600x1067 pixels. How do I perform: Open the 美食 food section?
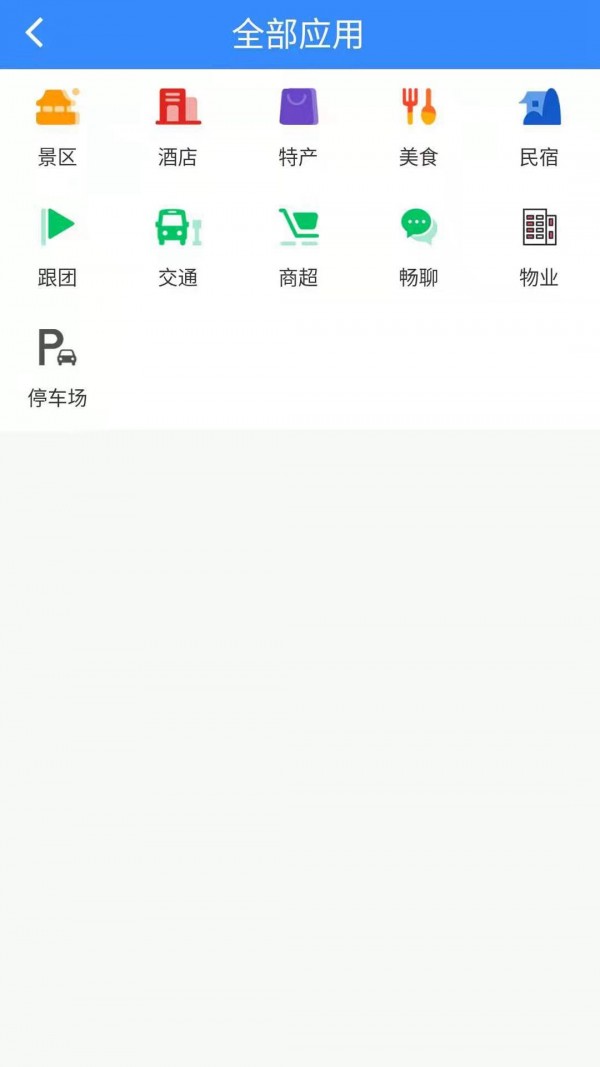click(x=419, y=125)
